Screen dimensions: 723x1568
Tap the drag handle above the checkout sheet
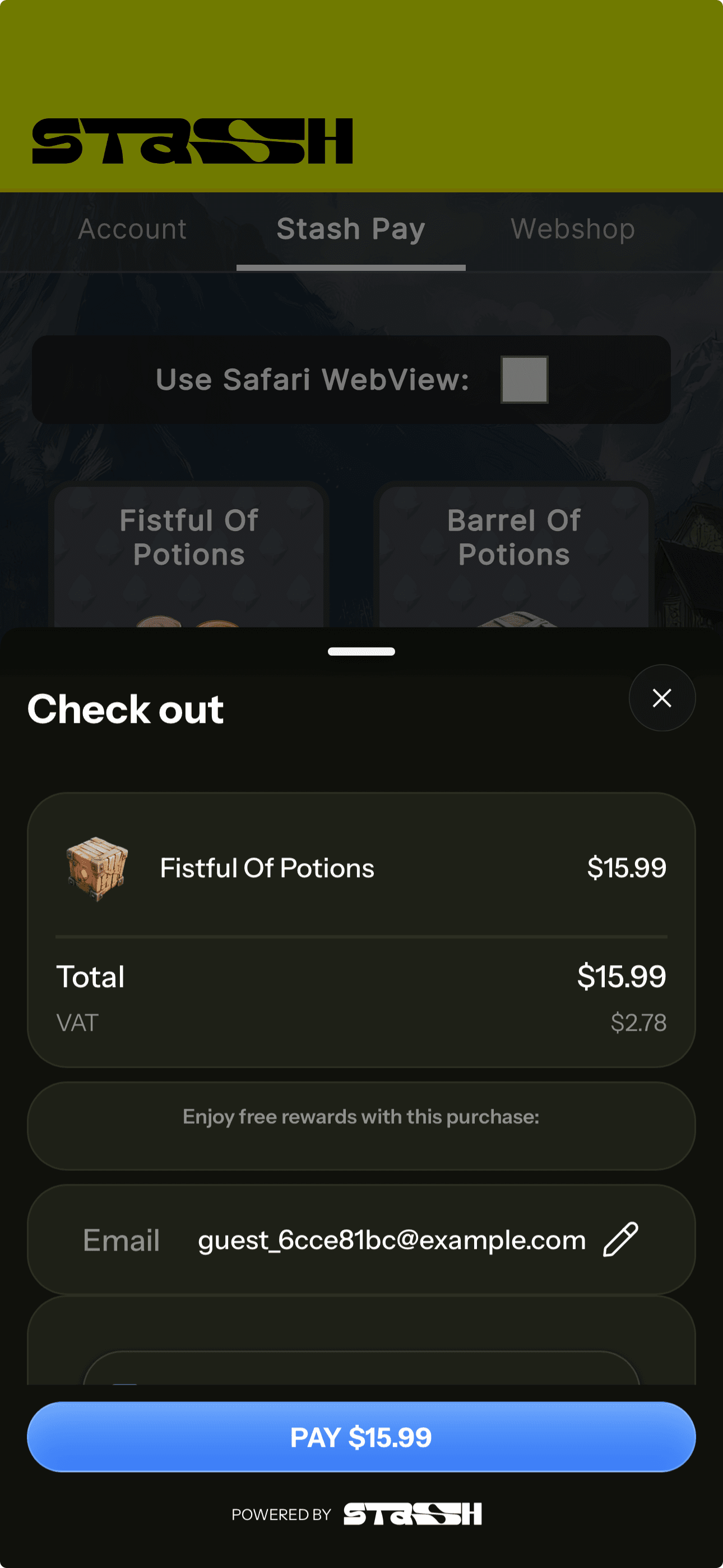(x=361, y=651)
